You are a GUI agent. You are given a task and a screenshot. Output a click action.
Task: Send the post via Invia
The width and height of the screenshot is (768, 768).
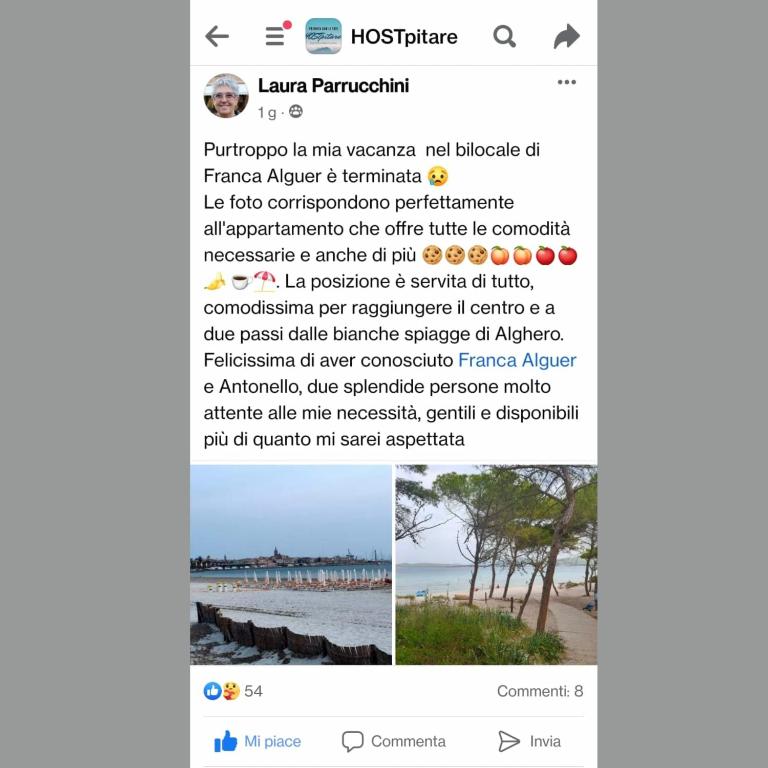[529, 741]
